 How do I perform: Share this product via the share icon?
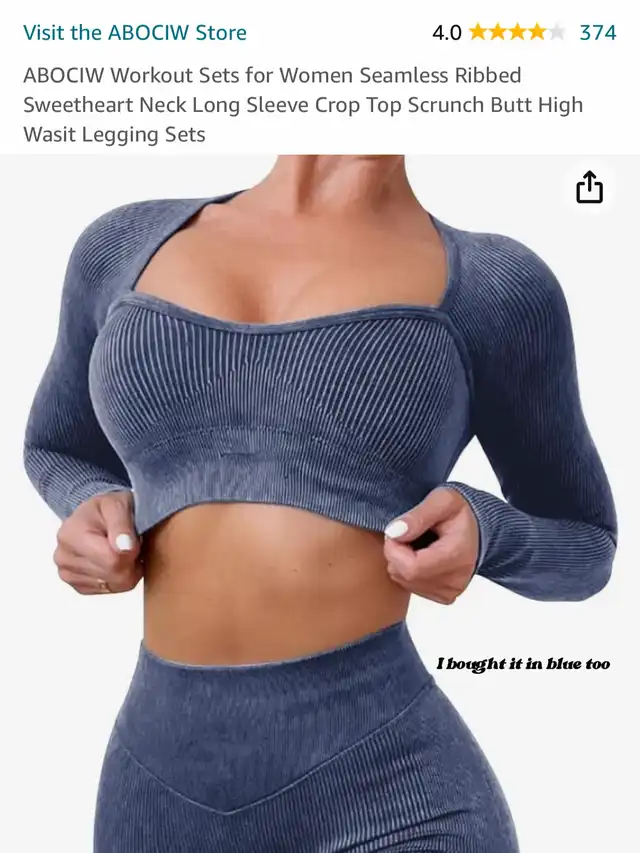pyautogui.click(x=589, y=187)
